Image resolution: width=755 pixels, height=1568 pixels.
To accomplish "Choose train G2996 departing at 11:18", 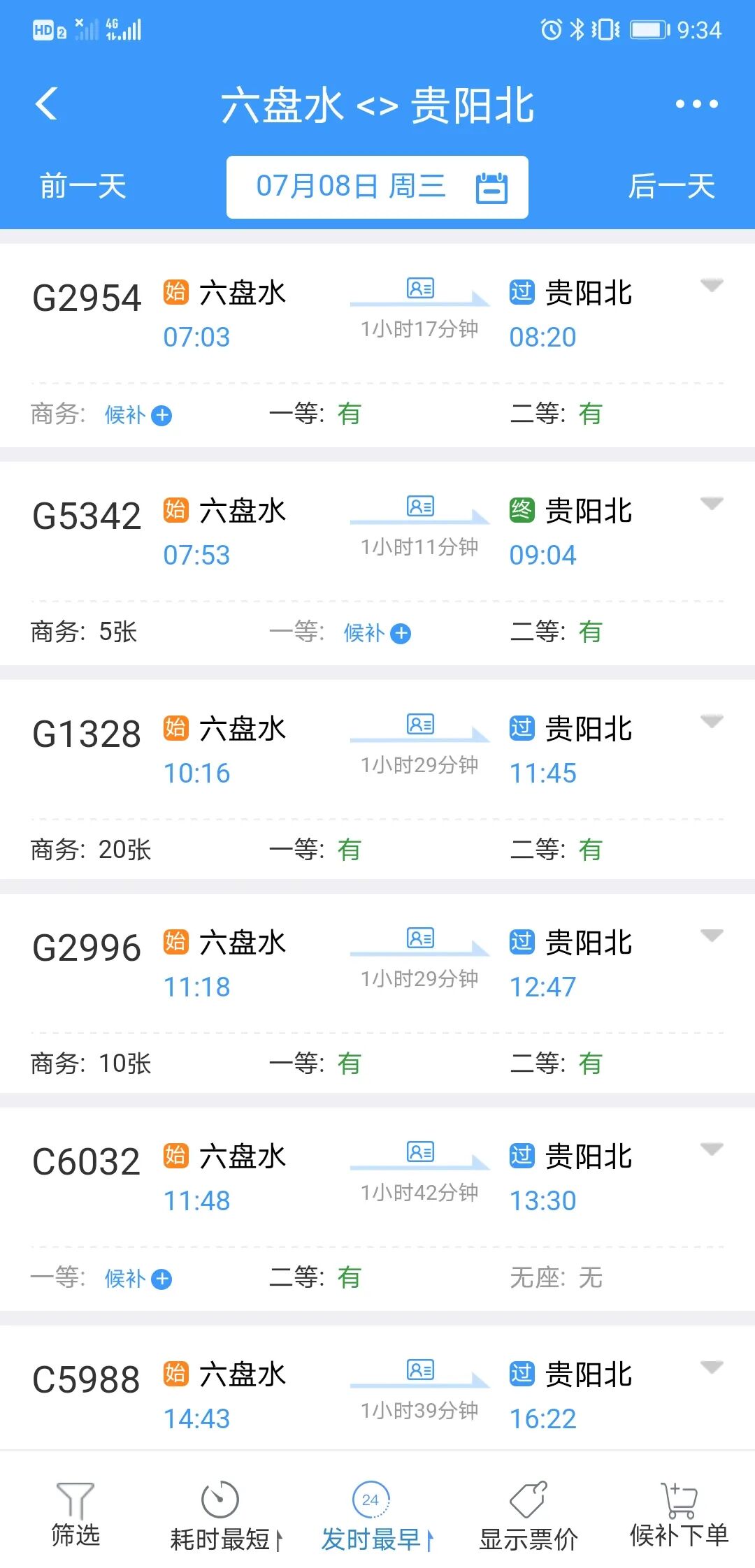I will [x=87, y=949].
